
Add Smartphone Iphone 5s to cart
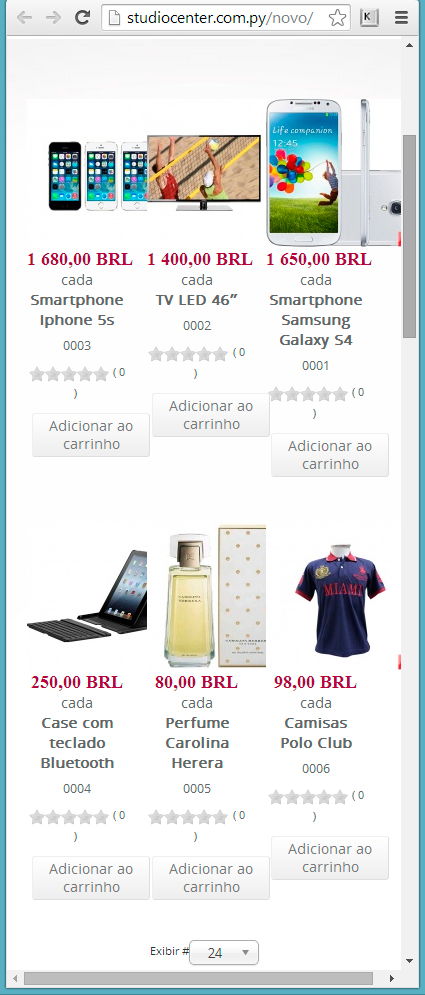pyautogui.click(x=91, y=435)
